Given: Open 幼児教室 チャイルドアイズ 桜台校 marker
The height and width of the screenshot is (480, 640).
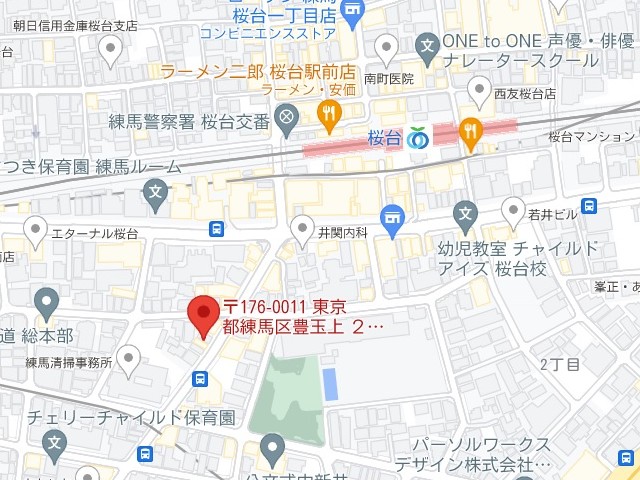Looking at the screenshot, I should click(x=464, y=212).
